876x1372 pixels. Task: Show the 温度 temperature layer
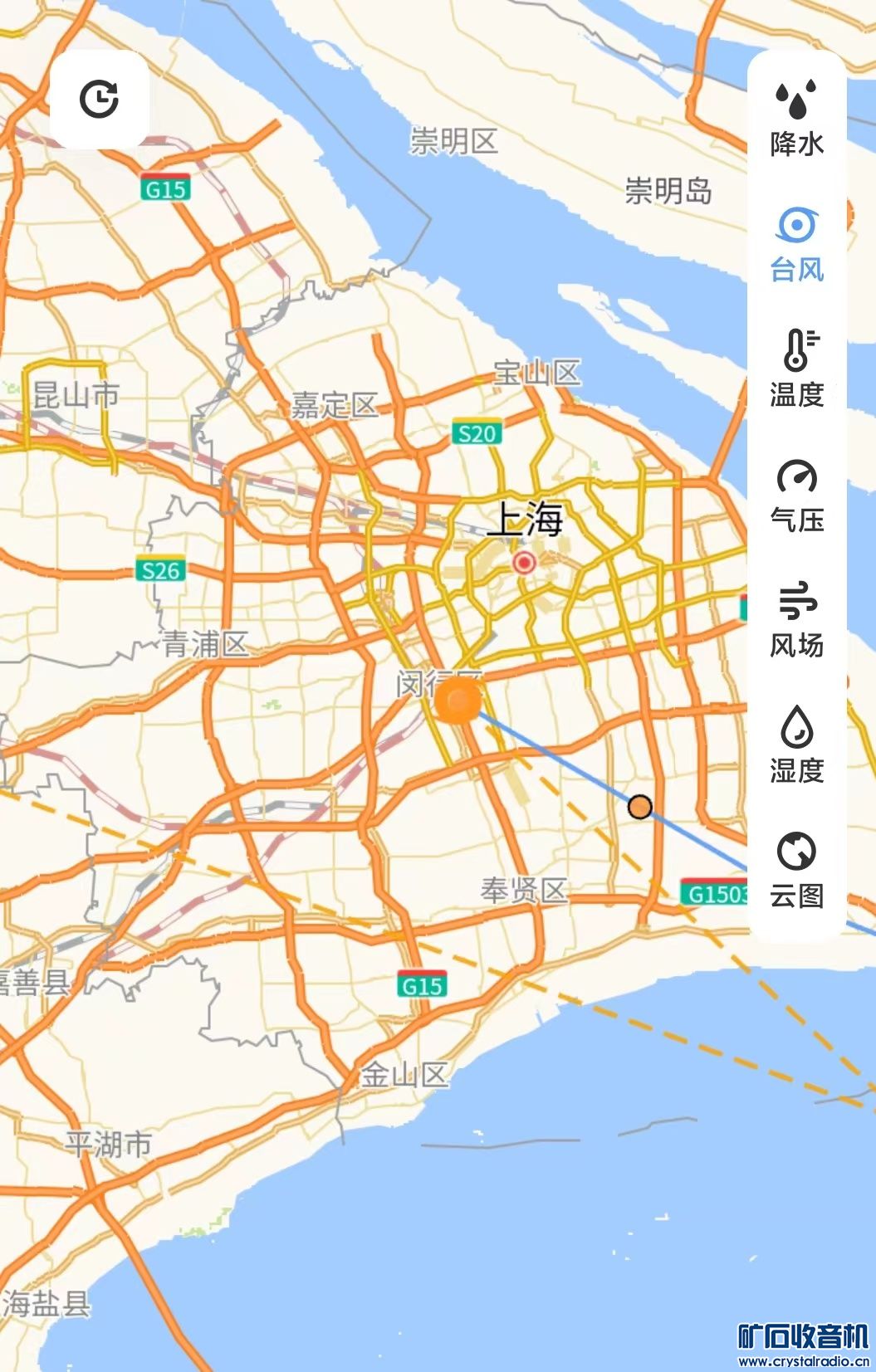tap(796, 369)
